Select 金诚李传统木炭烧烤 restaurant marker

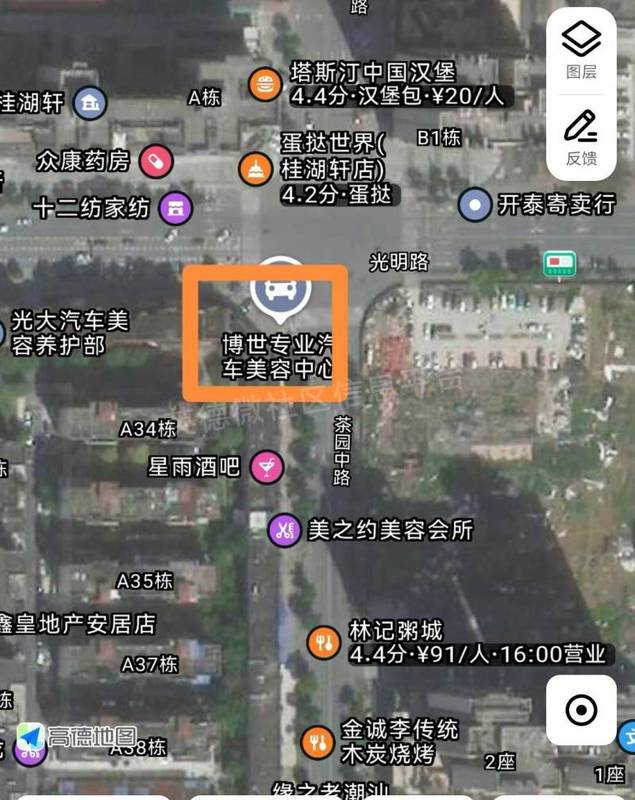[x=318, y=741]
